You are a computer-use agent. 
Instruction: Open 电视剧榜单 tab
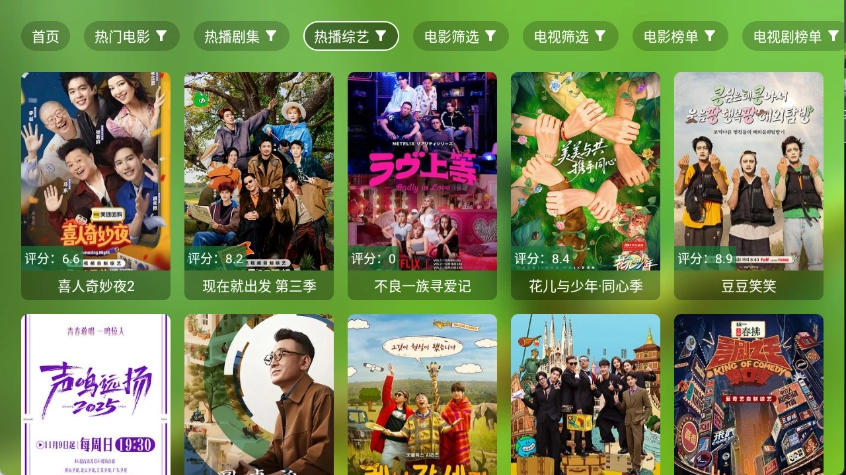[793, 37]
